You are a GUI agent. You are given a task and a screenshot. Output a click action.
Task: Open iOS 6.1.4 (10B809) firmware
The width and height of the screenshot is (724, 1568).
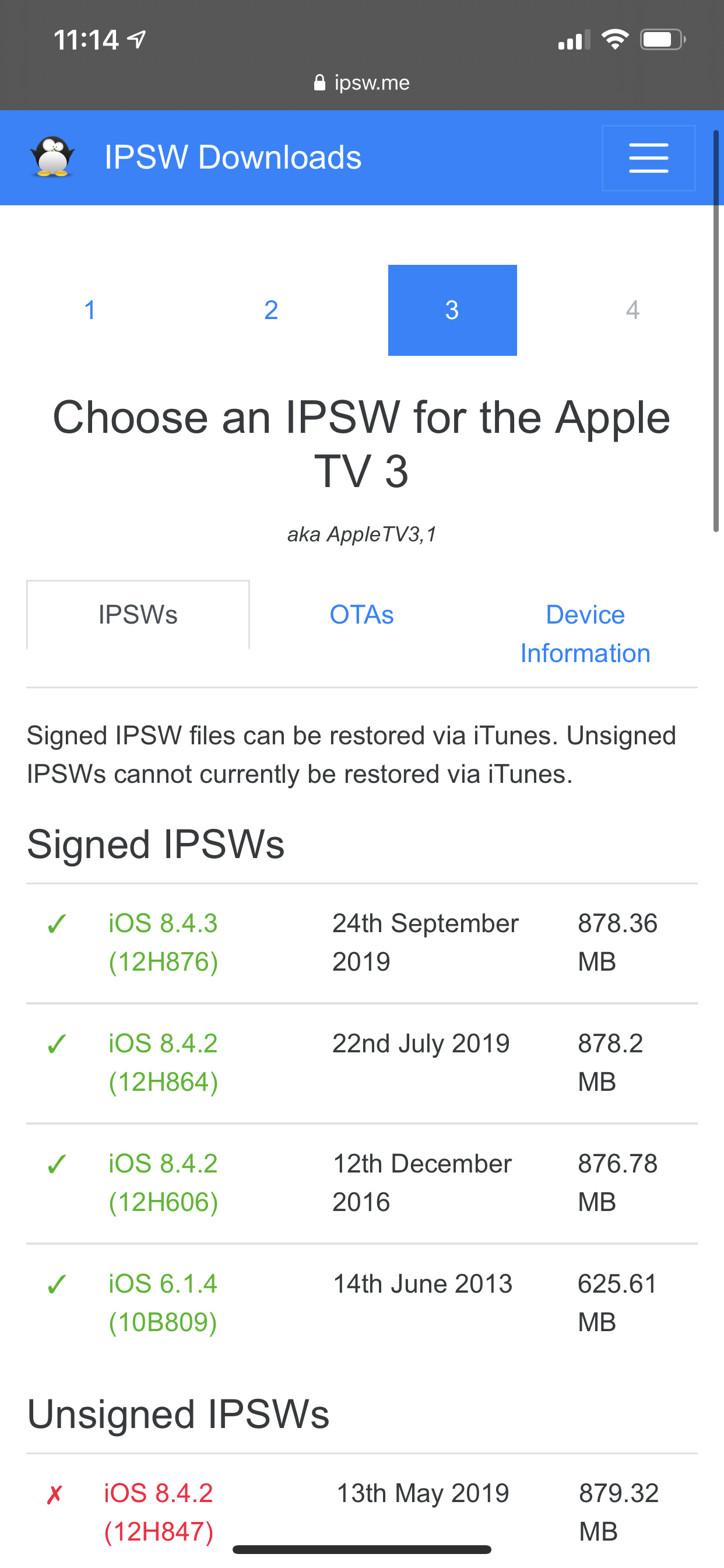click(163, 1302)
